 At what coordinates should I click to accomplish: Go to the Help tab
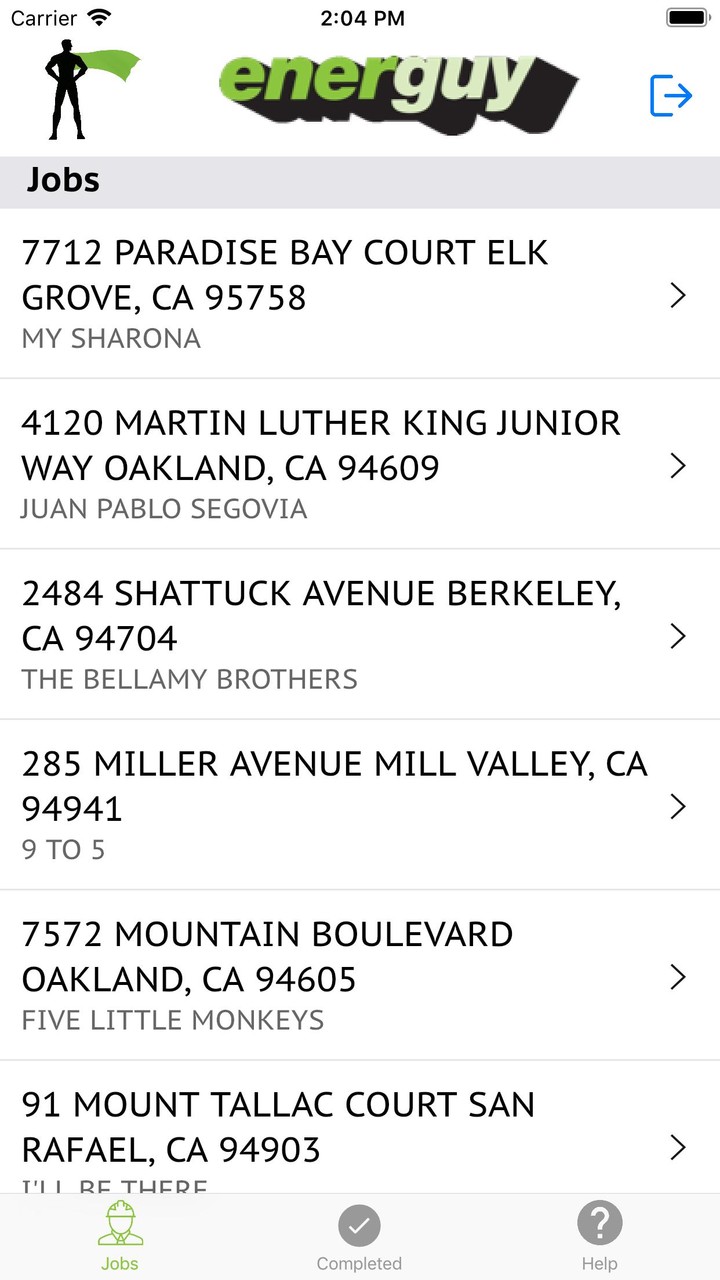pos(599,1237)
